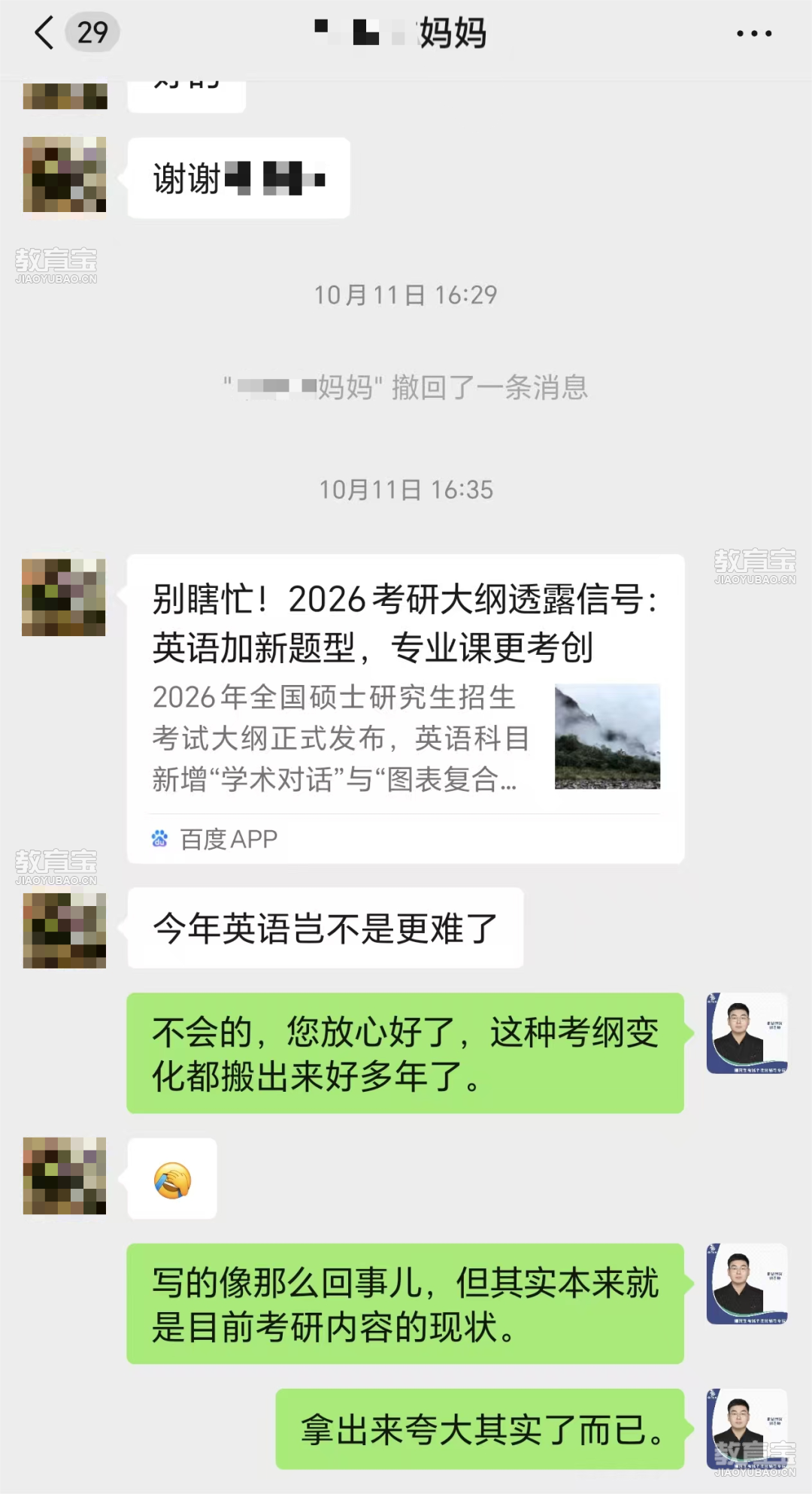Screen dimensions: 812x1494
Task: Open the shared 2026考研大纲 article card
Action: [x=405, y=708]
